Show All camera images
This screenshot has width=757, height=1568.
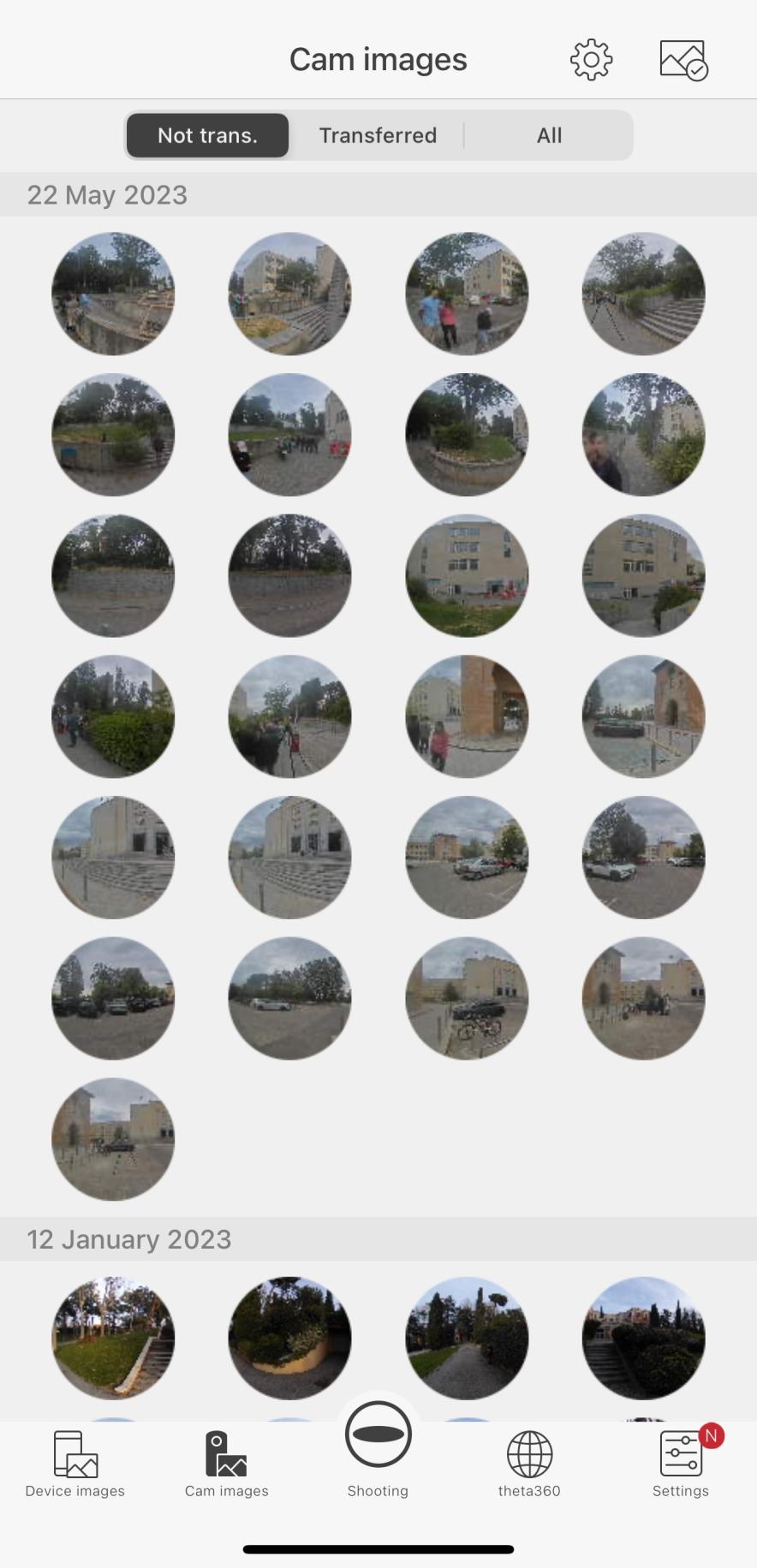[549, 135]
